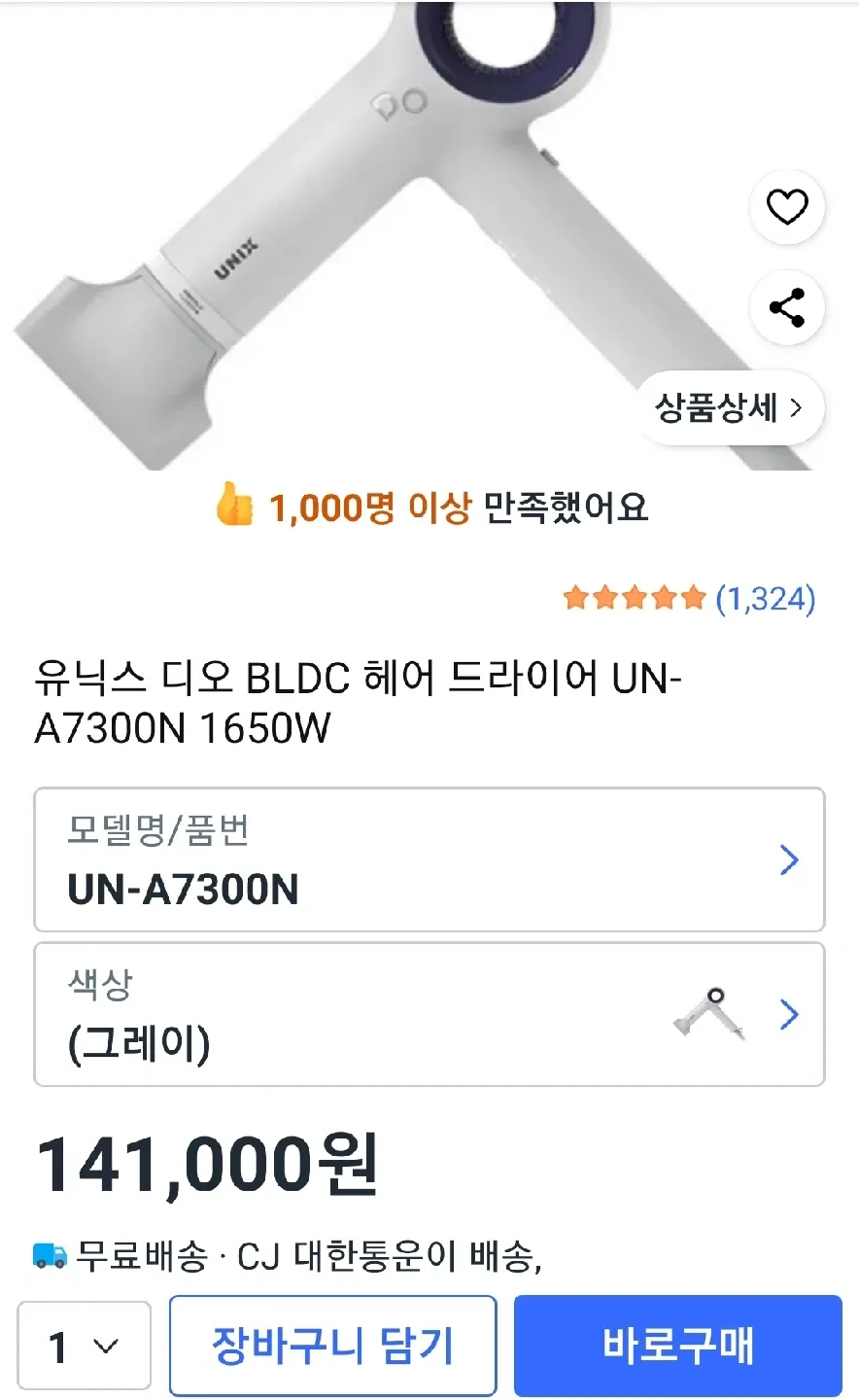Buy now with 바로구매
Image resolution: width=859 pixels, height=1400 pixels.
[677, 1347]
